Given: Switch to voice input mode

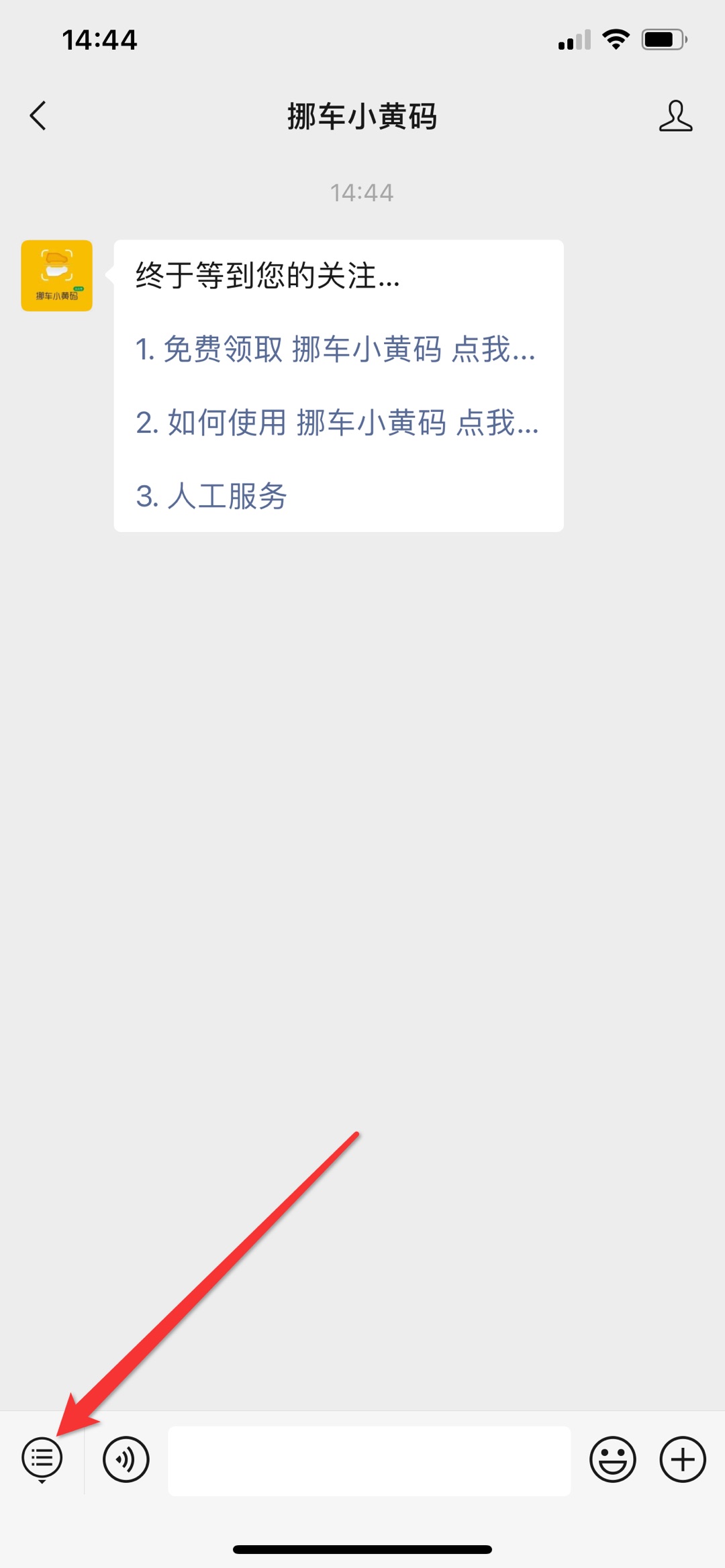Looking at the screenshot, I should tap(126, 1459).
